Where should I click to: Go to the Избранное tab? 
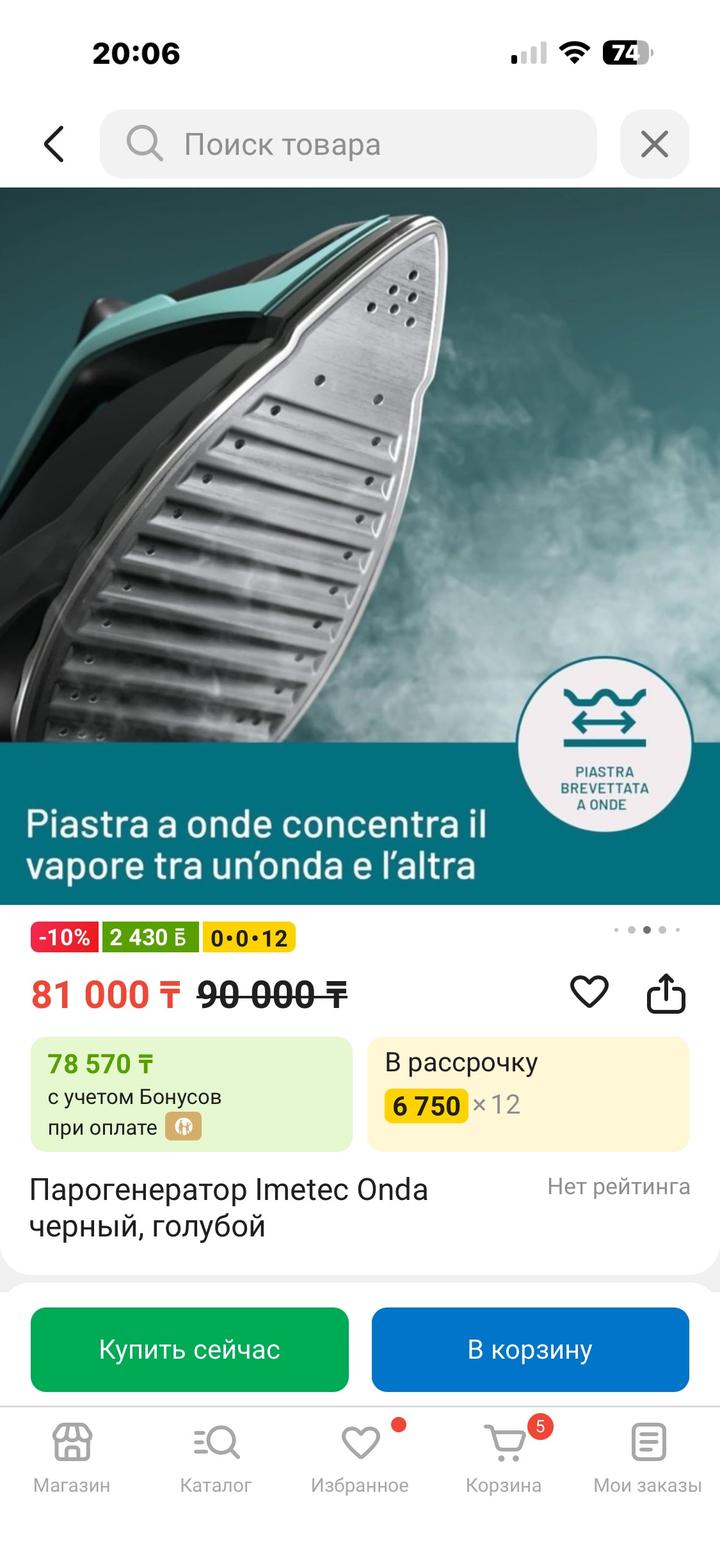(x=360, y=1457)
